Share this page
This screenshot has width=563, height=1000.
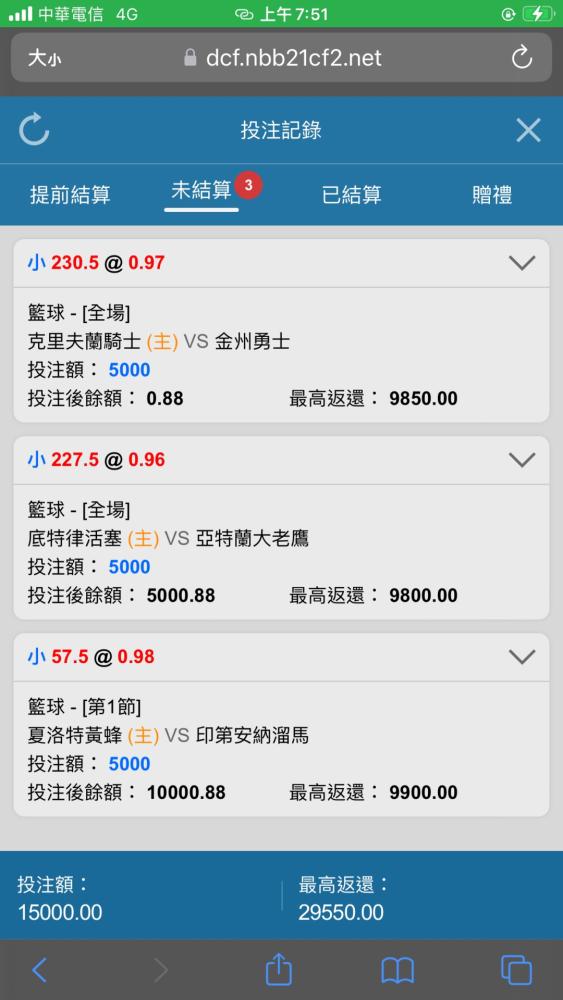click(x=279, y=969)
